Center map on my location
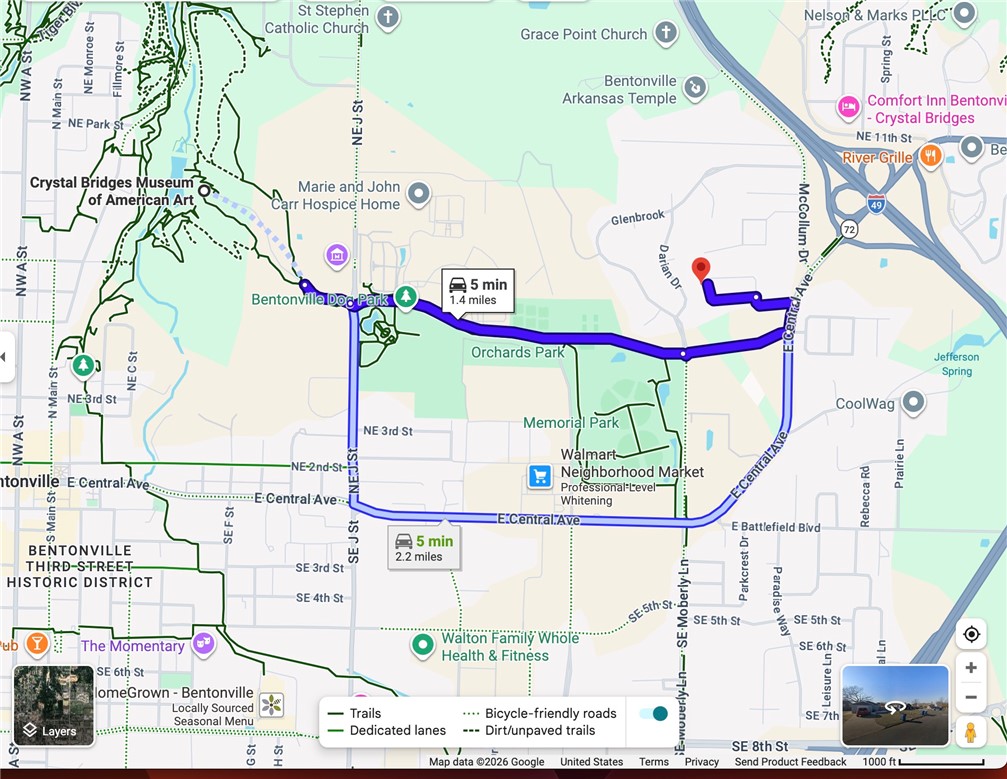 [x=970, y=634]
